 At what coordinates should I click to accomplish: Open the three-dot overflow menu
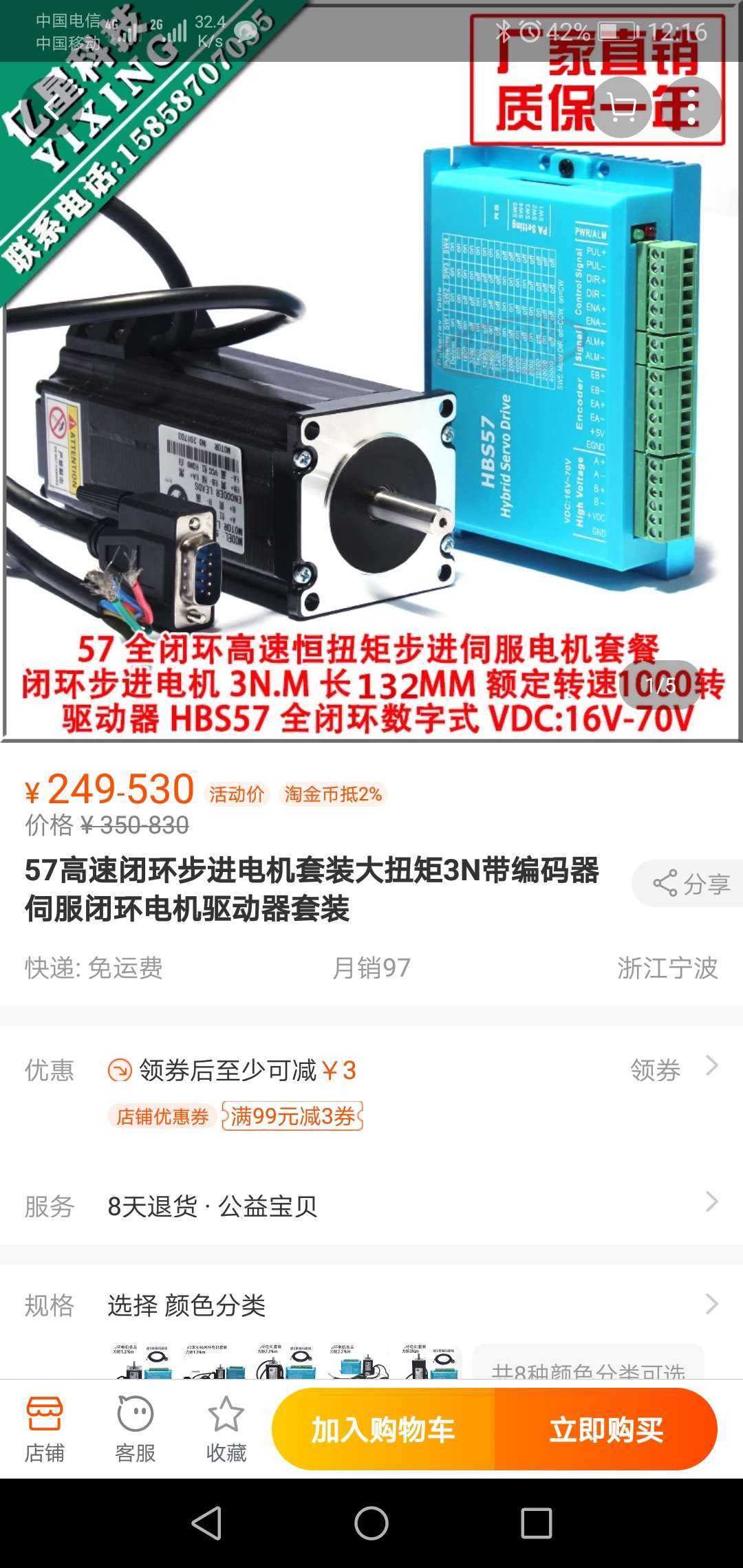point(691,108)
